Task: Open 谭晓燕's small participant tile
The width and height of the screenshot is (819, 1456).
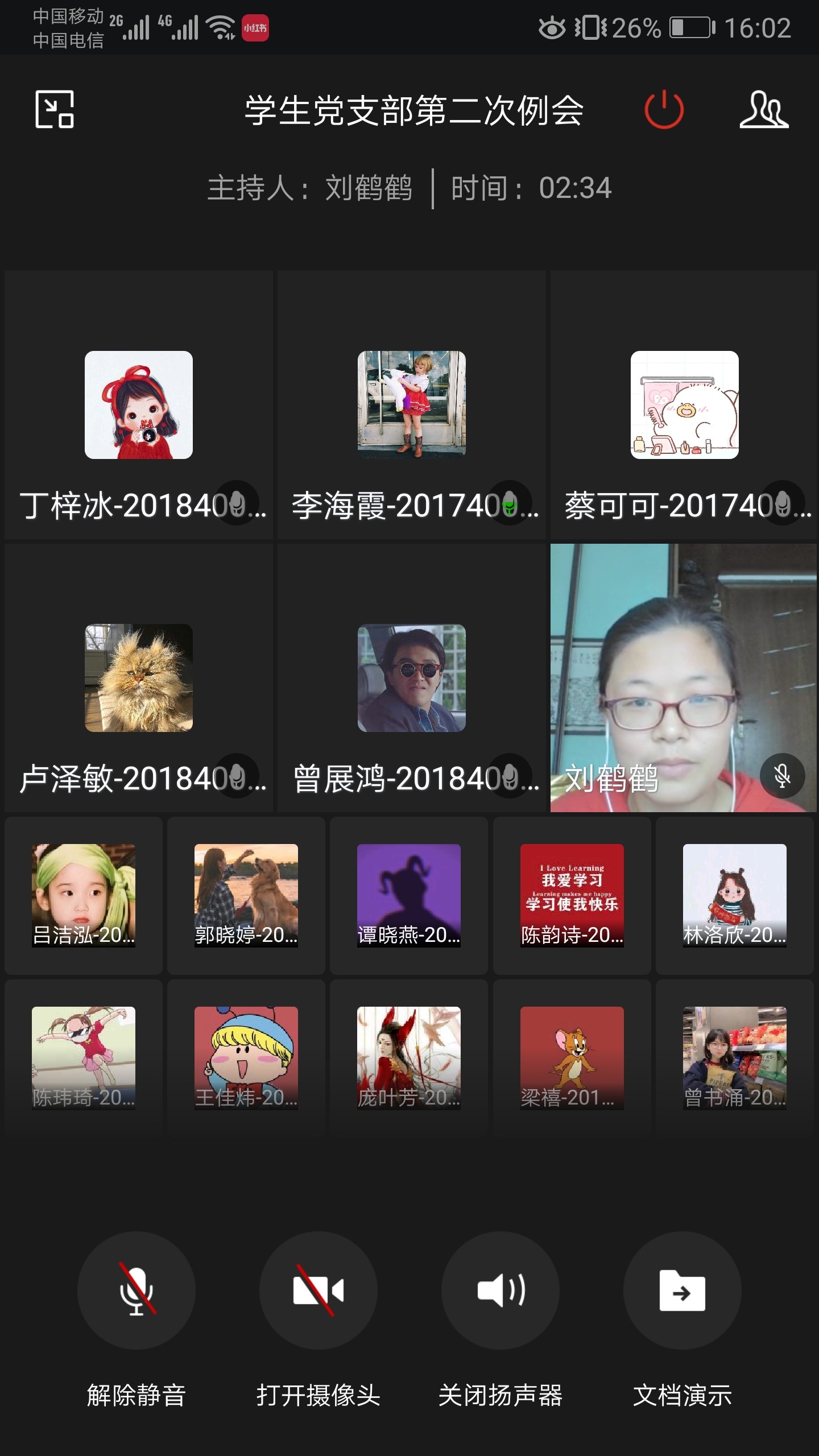Action: (409, 895)
